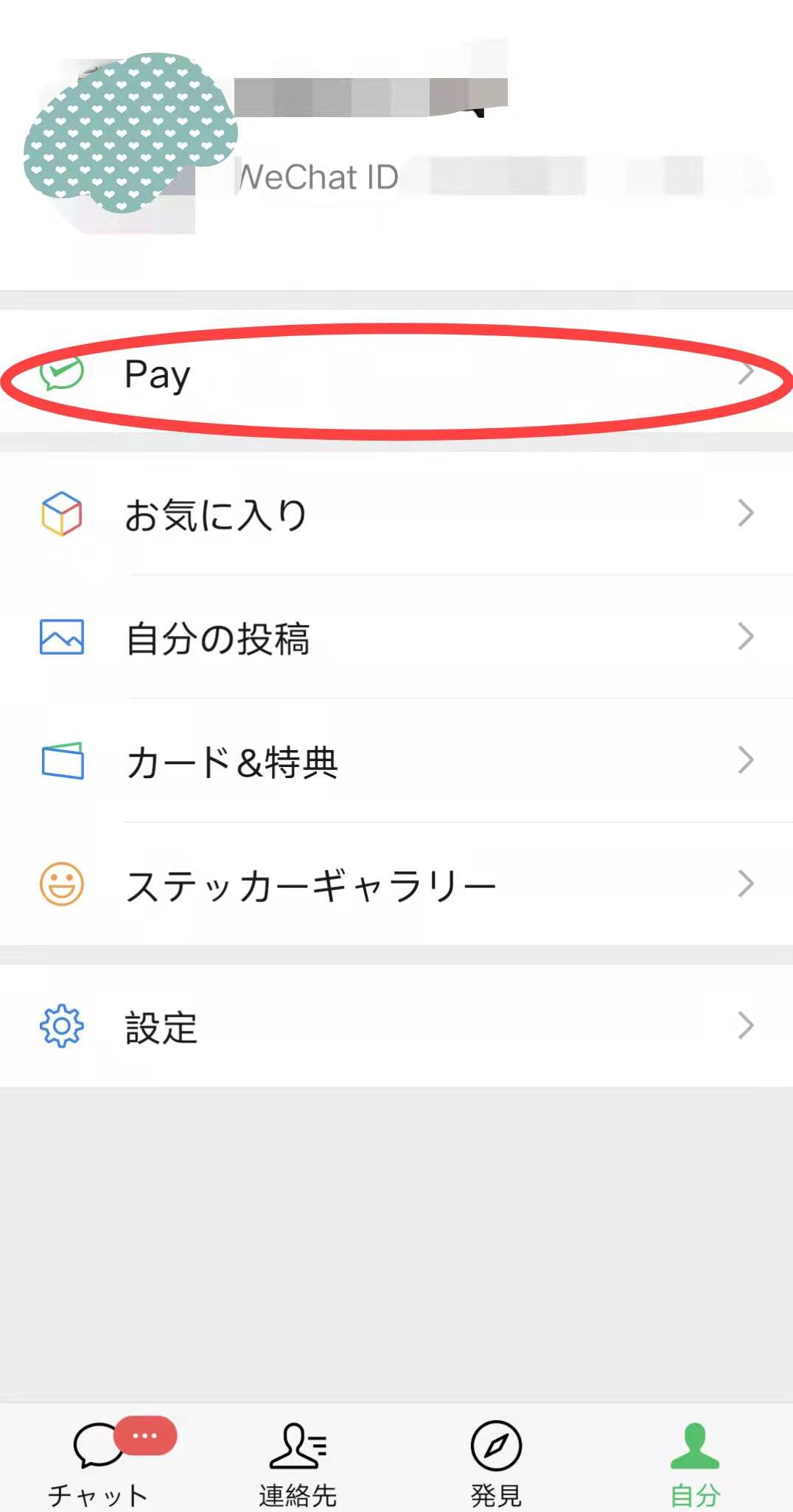Screen dimensions: 793x1512
Task: View 自分の投稿 posts
Action: [396, 638]
